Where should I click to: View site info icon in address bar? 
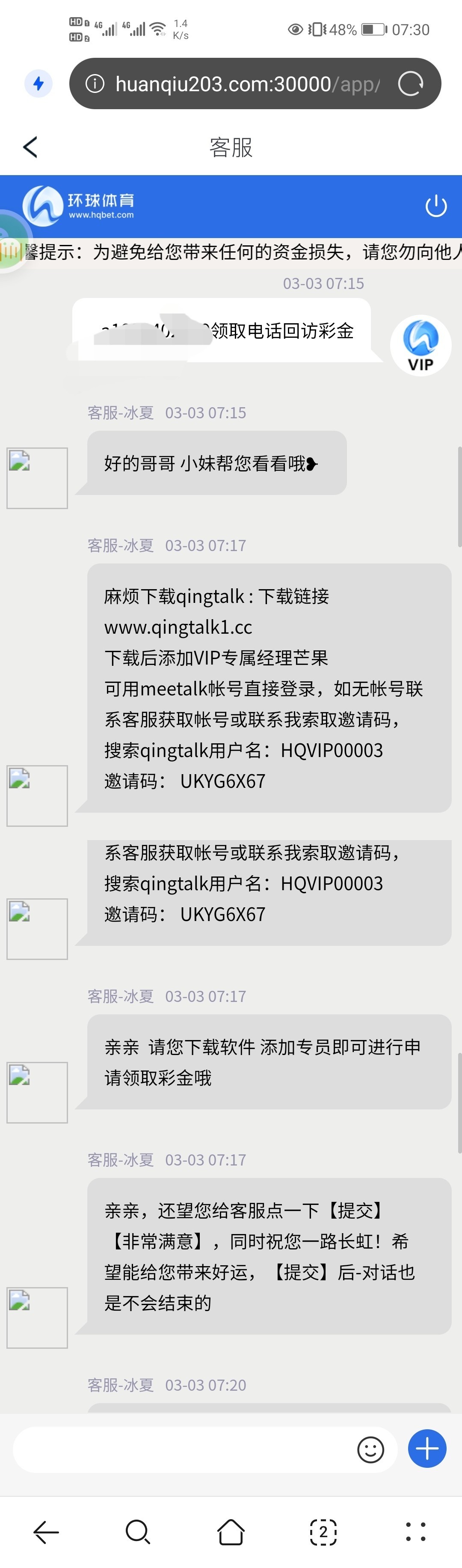coord(94,83)
